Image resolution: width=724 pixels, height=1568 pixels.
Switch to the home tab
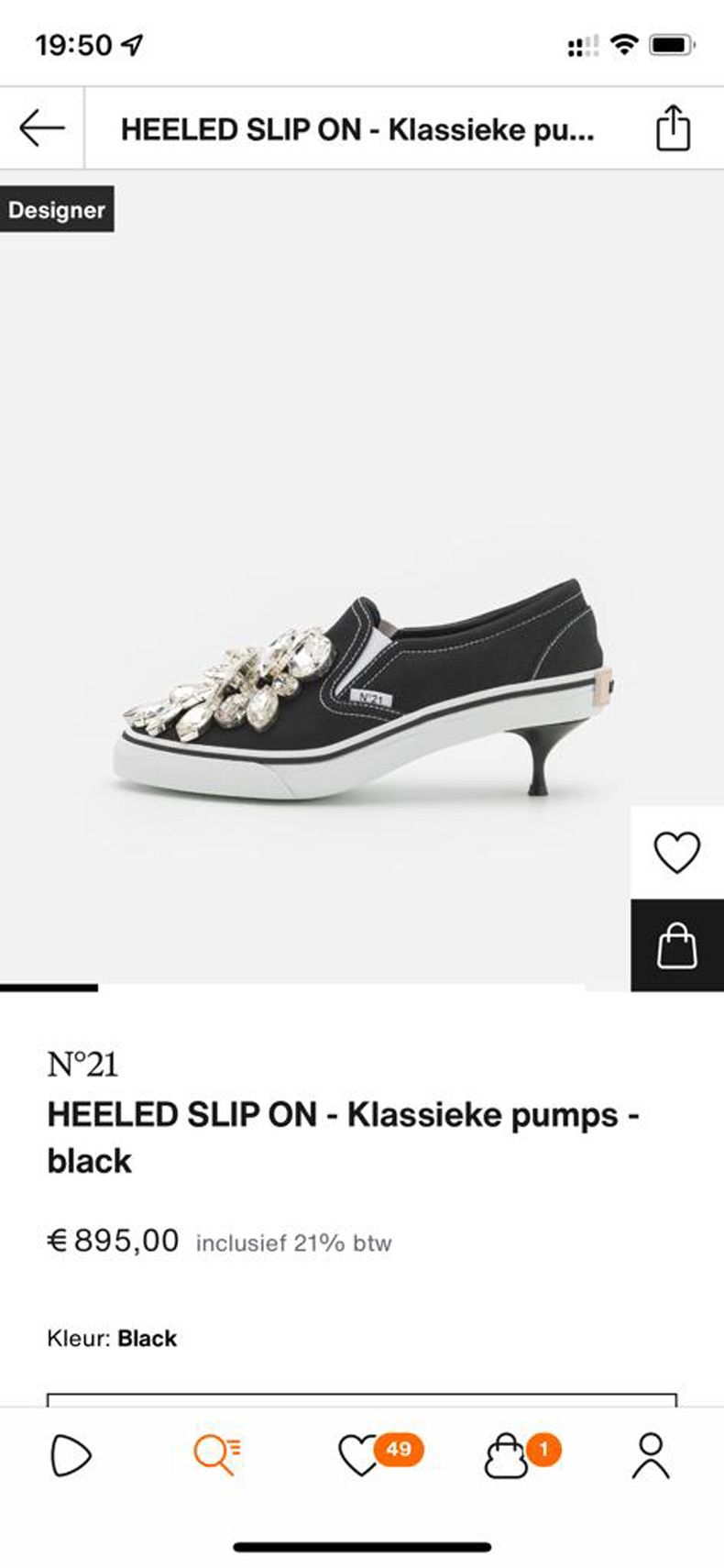pos(71,1455)
